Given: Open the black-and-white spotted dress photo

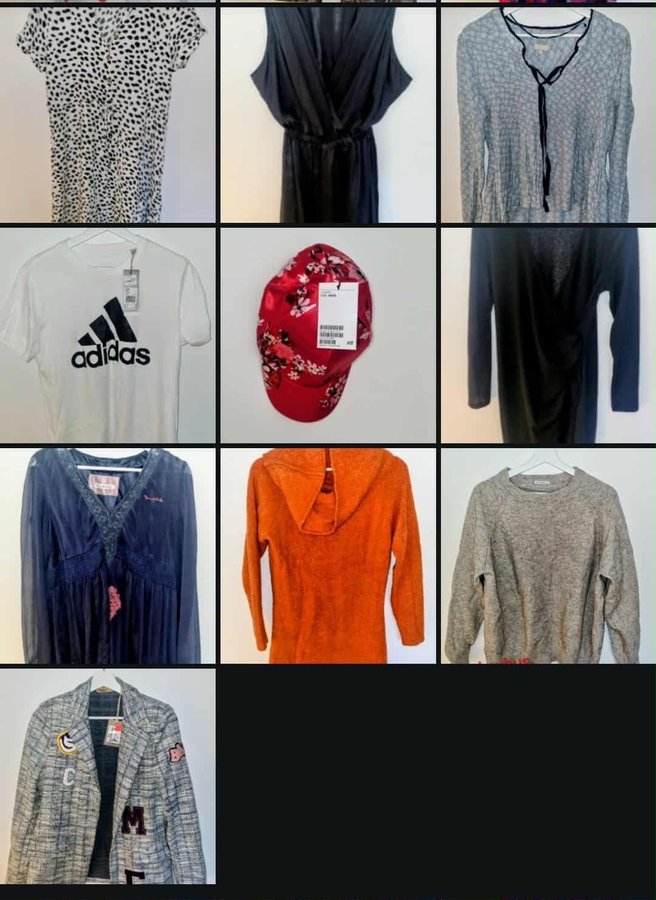Looking at the screenshot, I should [108, 113].
